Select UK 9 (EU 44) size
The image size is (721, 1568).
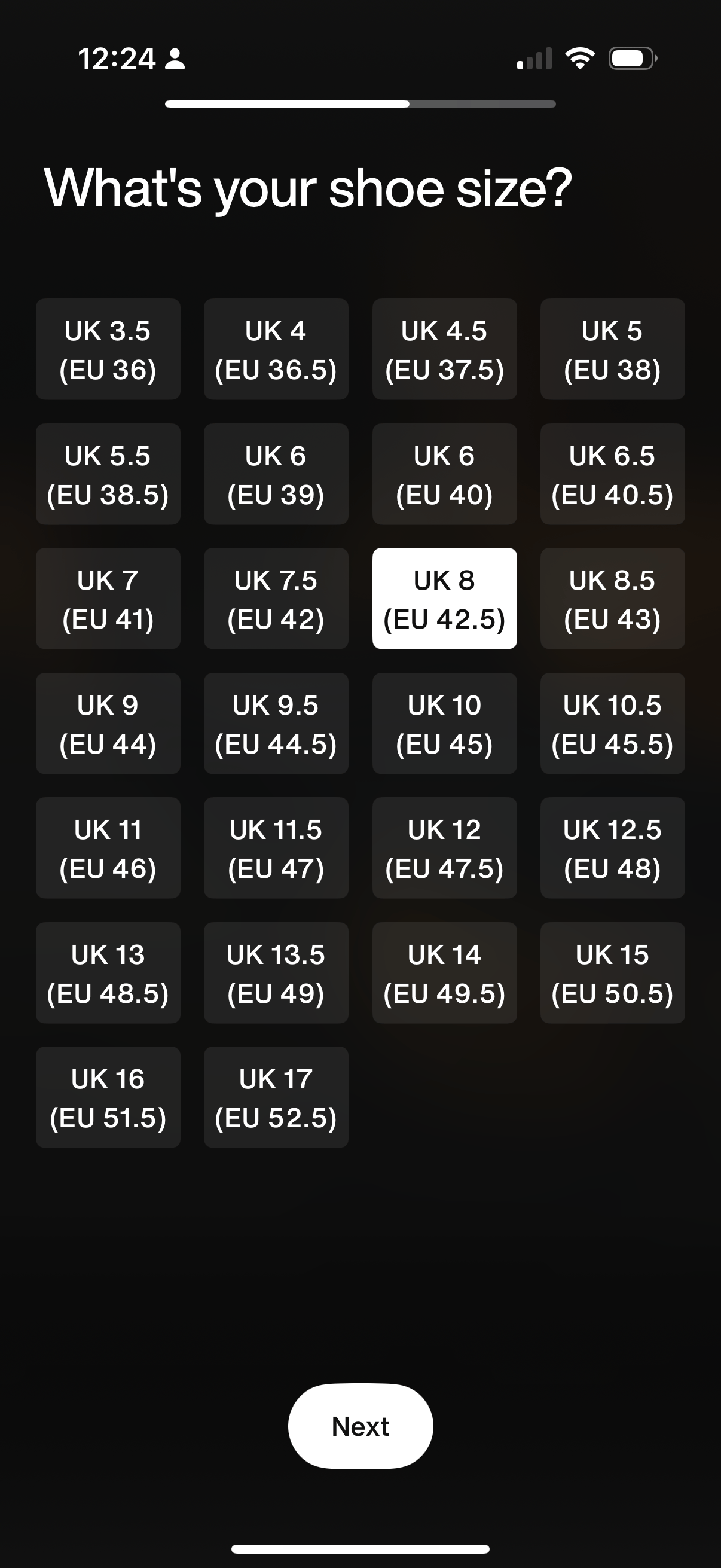pyautogui.click(x=108, y=724)
